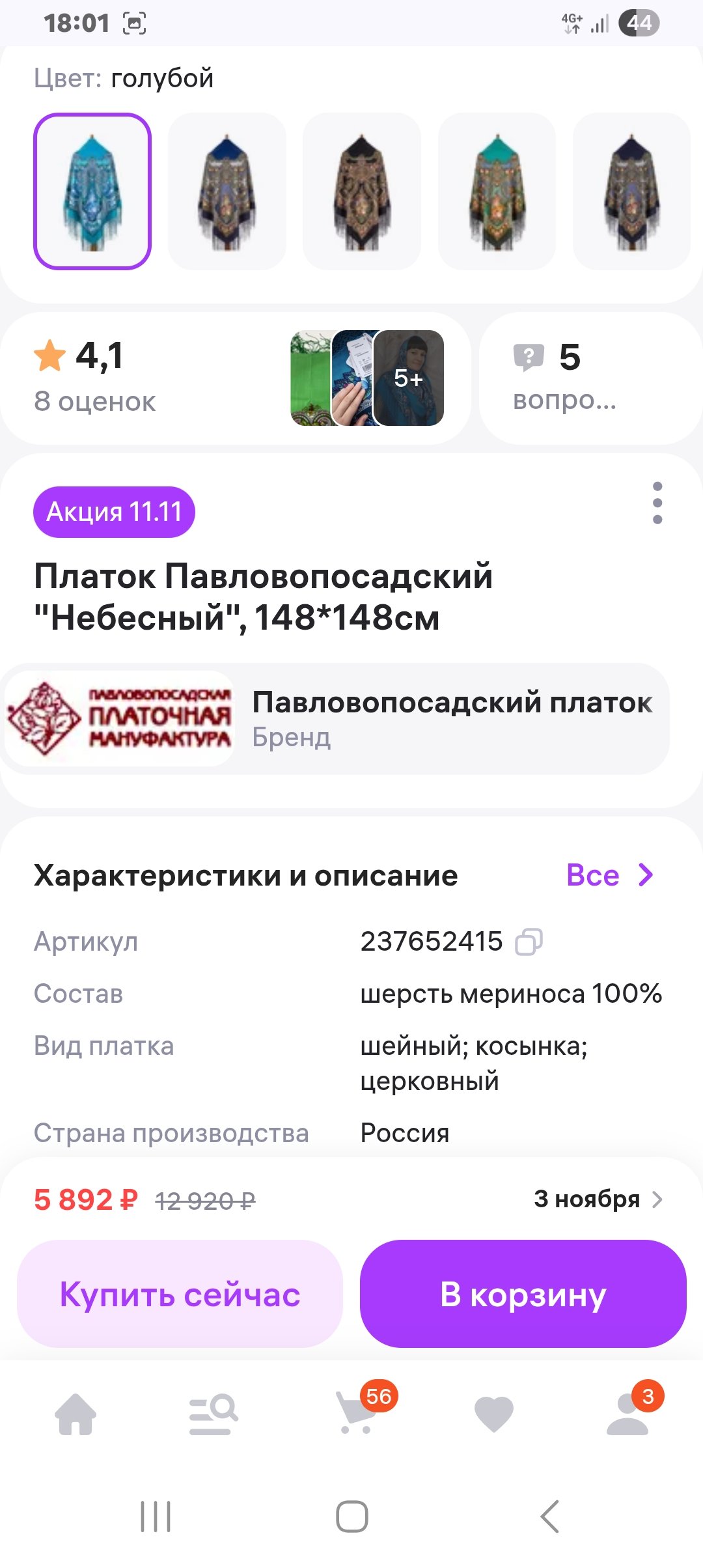The image size is (703, 1568).
Task: Choose the dark navy shawl color variant
Action: click(227, 191)
